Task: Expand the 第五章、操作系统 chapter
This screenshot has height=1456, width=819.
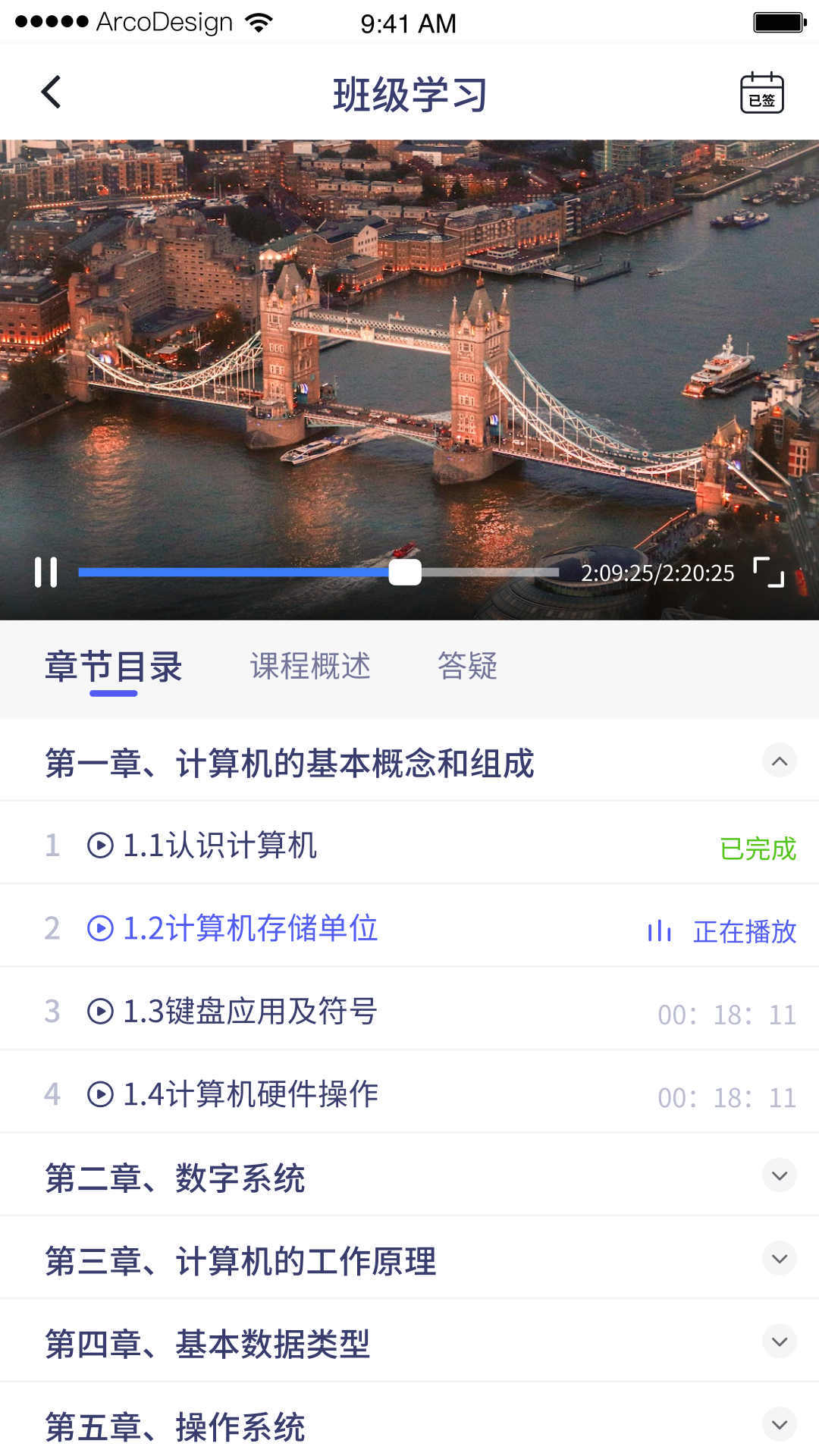Action: coord(779,1425)
